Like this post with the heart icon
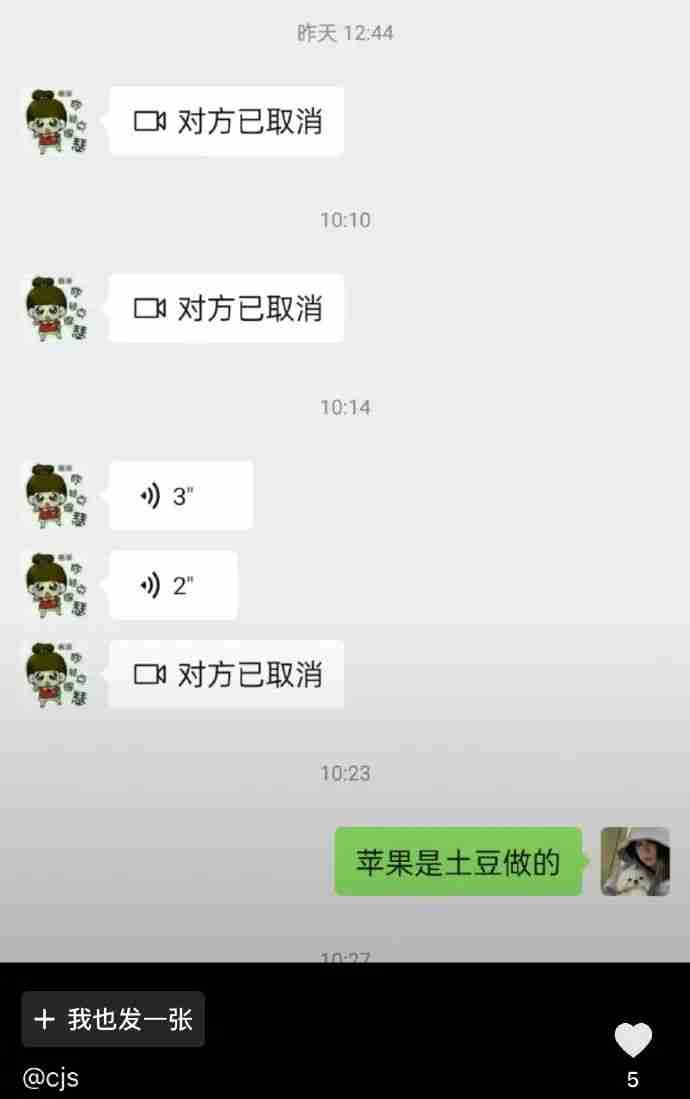The height and width of the screenshot is (1099, 690). pyautogui.click(x=632, y=1041)
